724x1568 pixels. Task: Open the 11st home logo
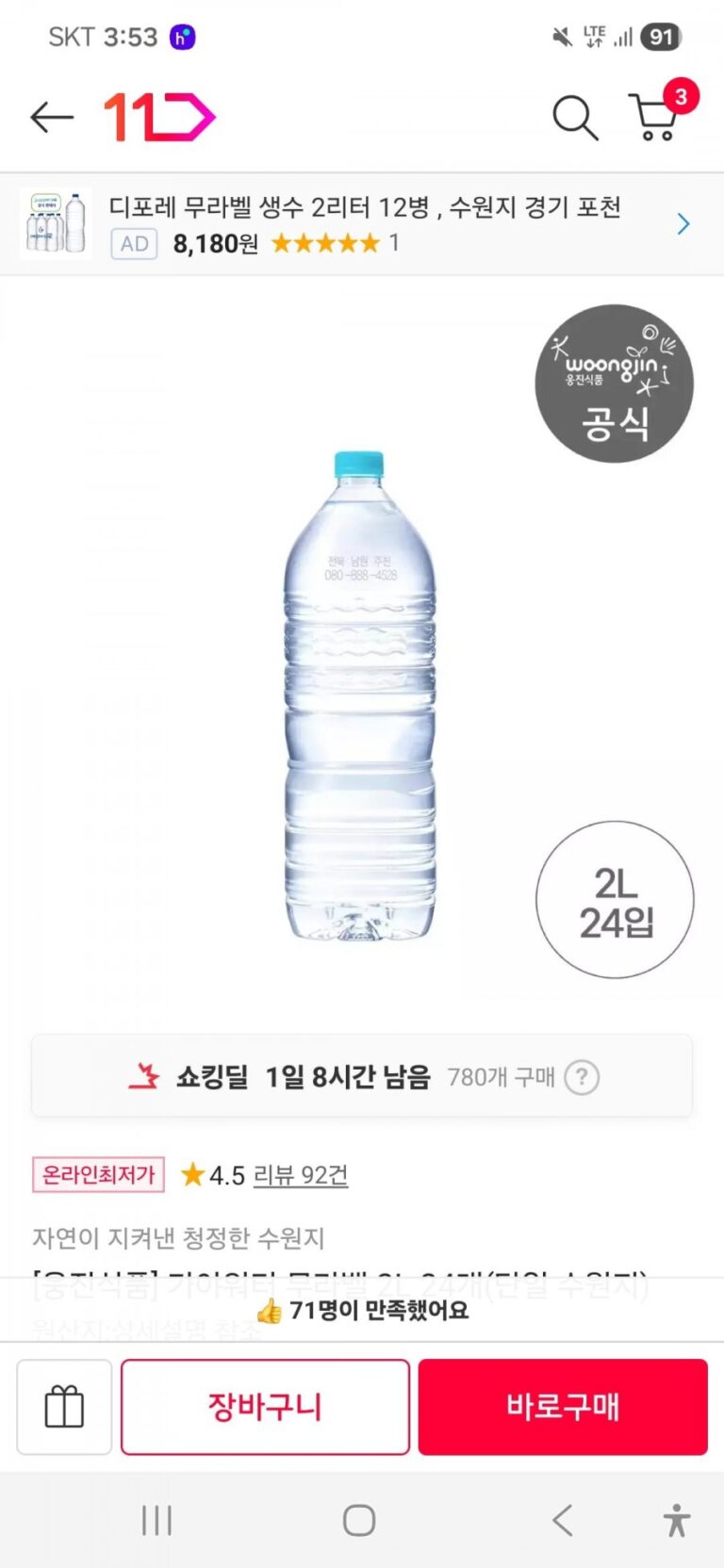pos(159,118)
